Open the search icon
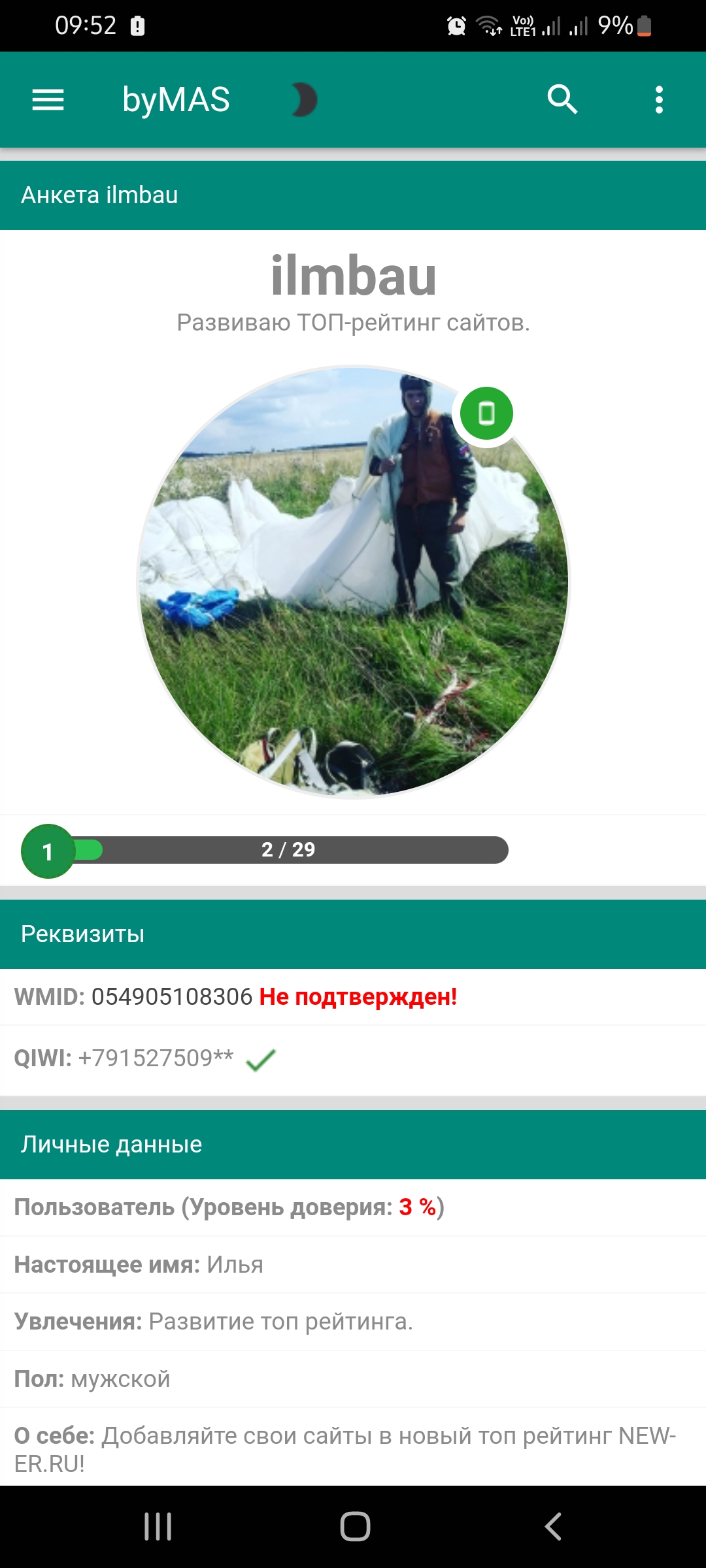The width and height of the screenshot is (706, 1568). point(562,100)
